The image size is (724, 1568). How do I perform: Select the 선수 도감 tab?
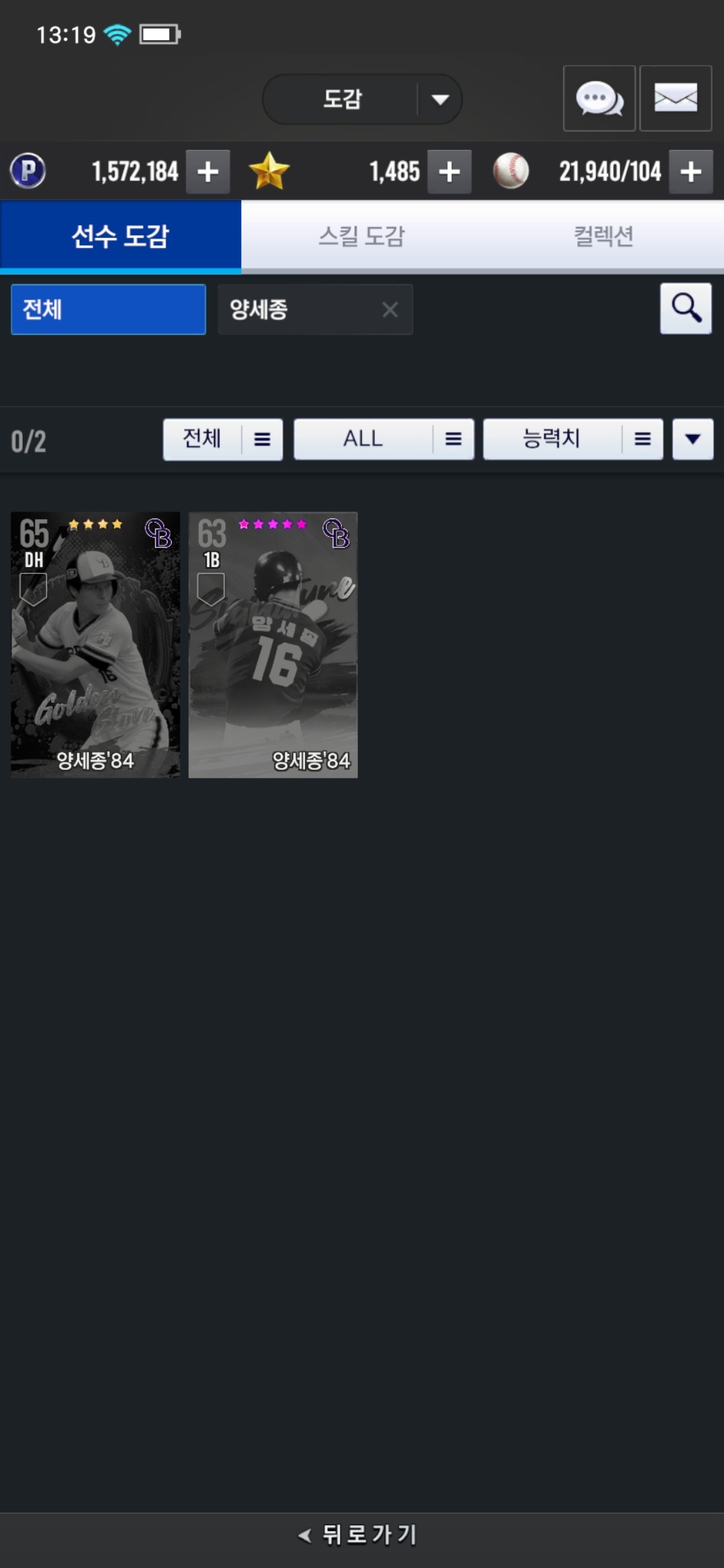(121, 236)
